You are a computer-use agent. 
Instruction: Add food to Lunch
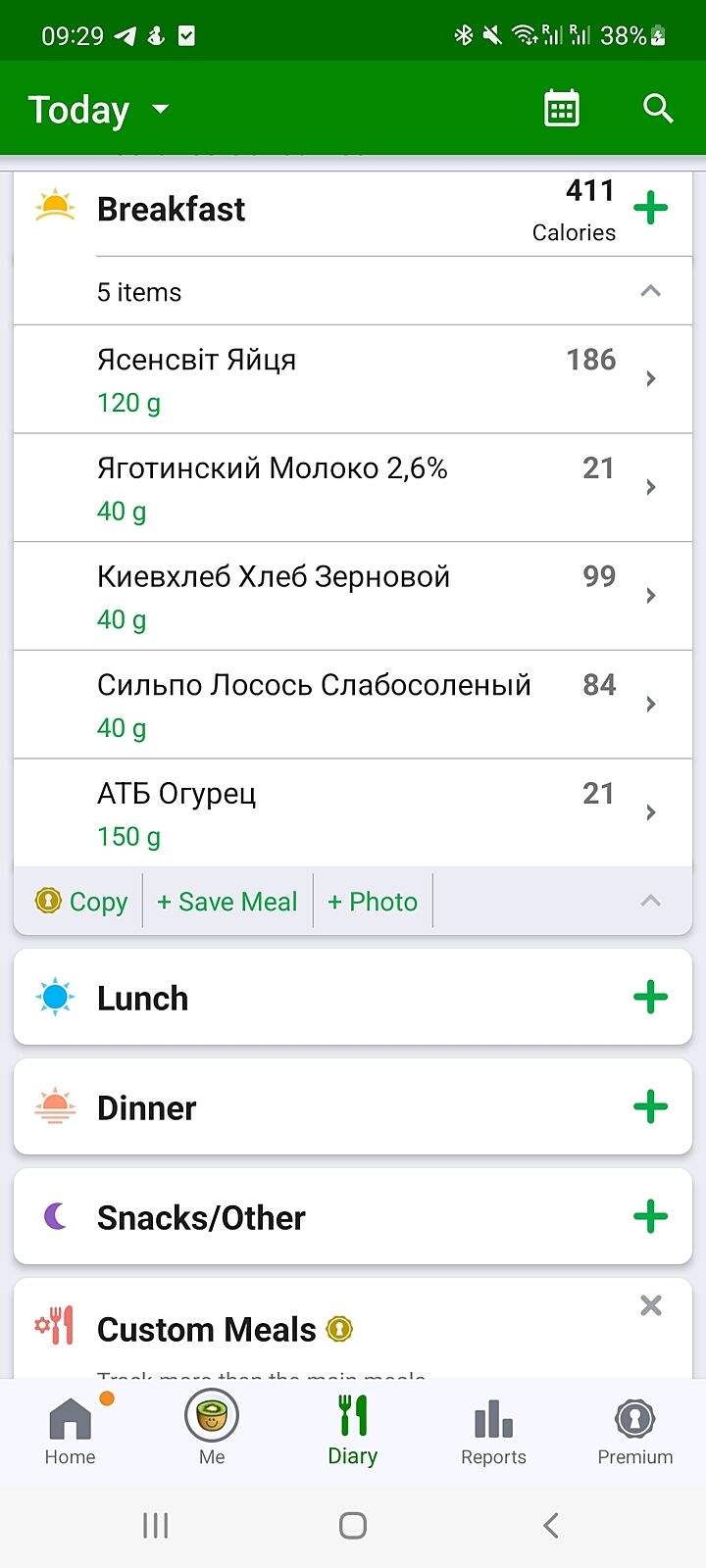[650, 998]
